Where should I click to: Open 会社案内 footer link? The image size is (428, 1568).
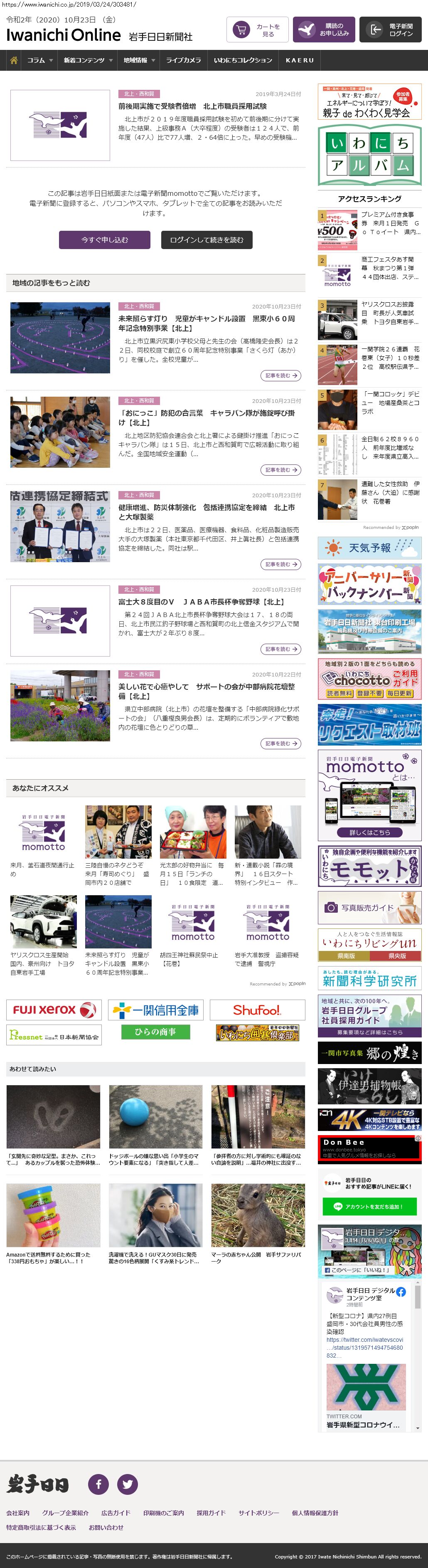click(x=17, y=1513)
